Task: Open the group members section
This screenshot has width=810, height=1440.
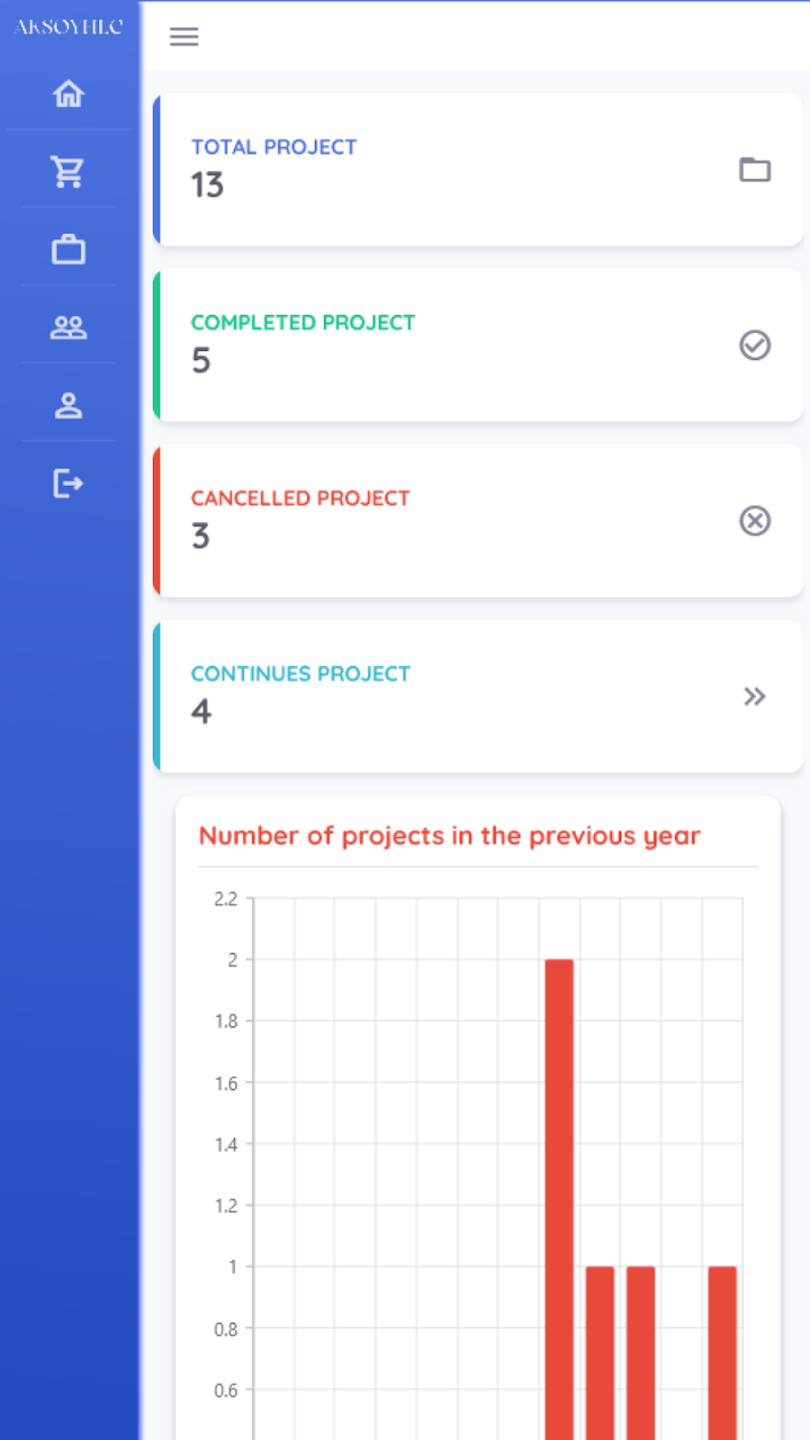Action: point(68,327)
